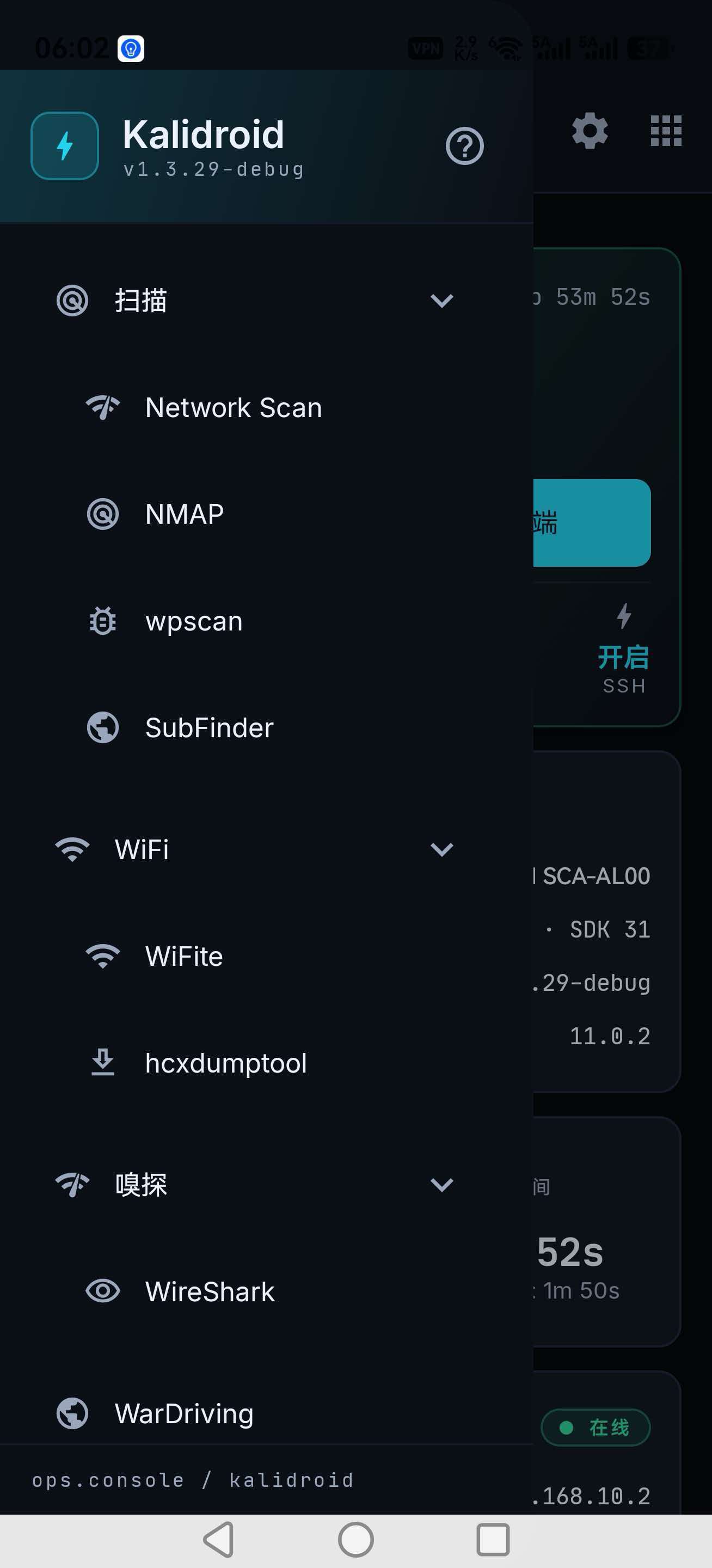Open the settings gear icon
This screenshot has width=712, height=1568.
point(590,130)
